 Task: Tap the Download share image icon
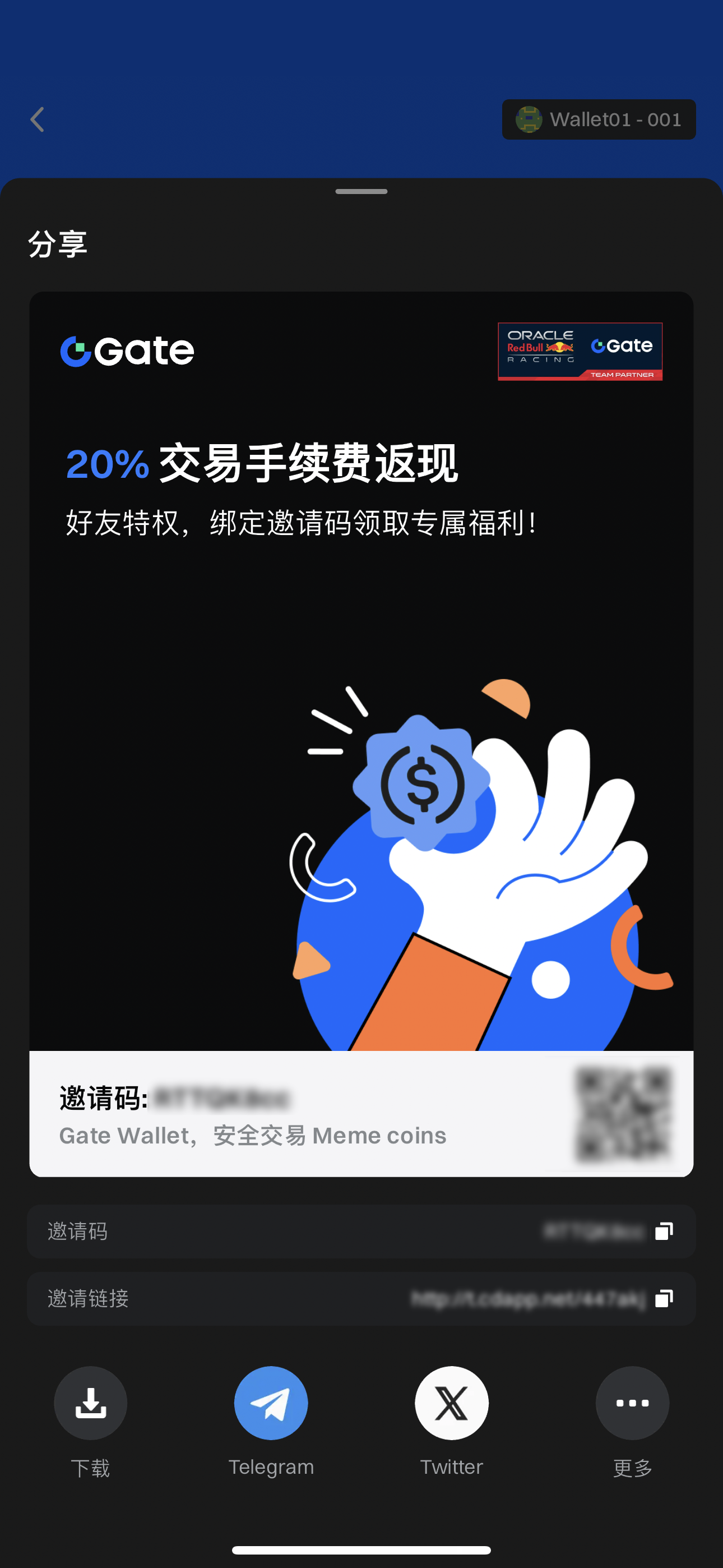click(x=90, y=1403)
